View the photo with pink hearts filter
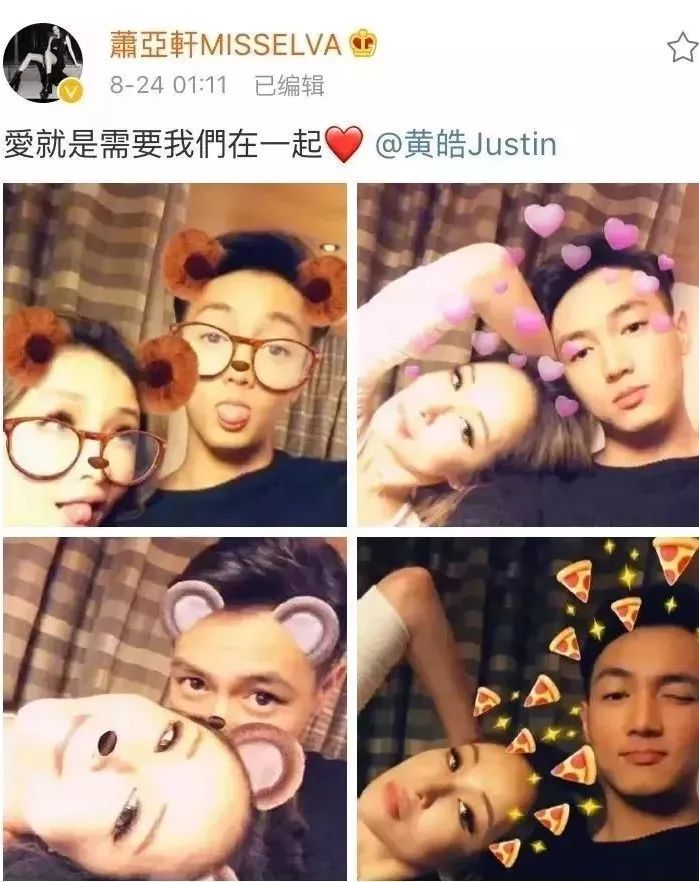Screen dimensions: 699x882 [528, 355]
